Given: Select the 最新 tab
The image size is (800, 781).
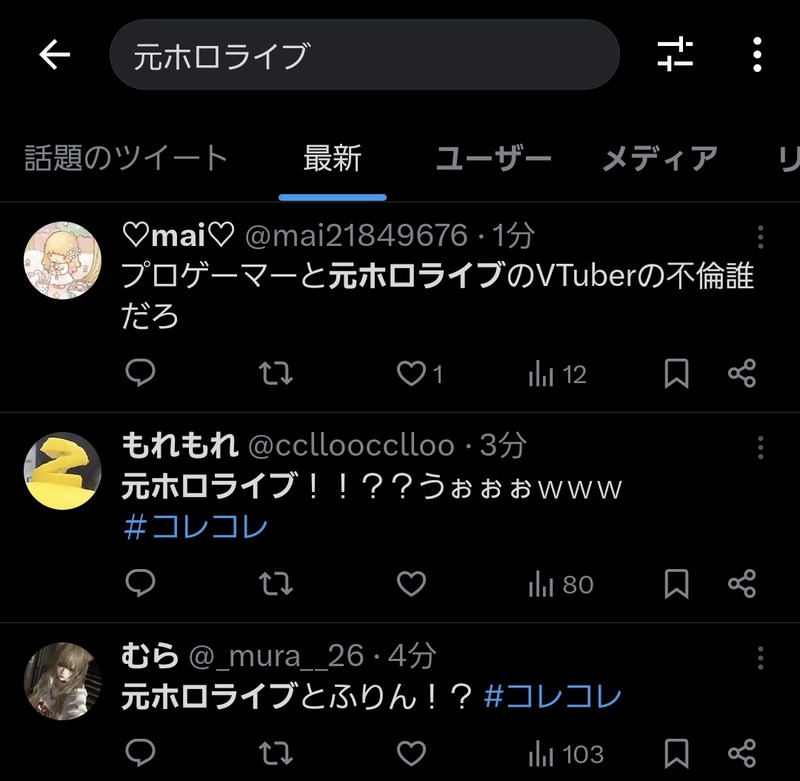Looking at the screenshot, I should click(332, 158).
